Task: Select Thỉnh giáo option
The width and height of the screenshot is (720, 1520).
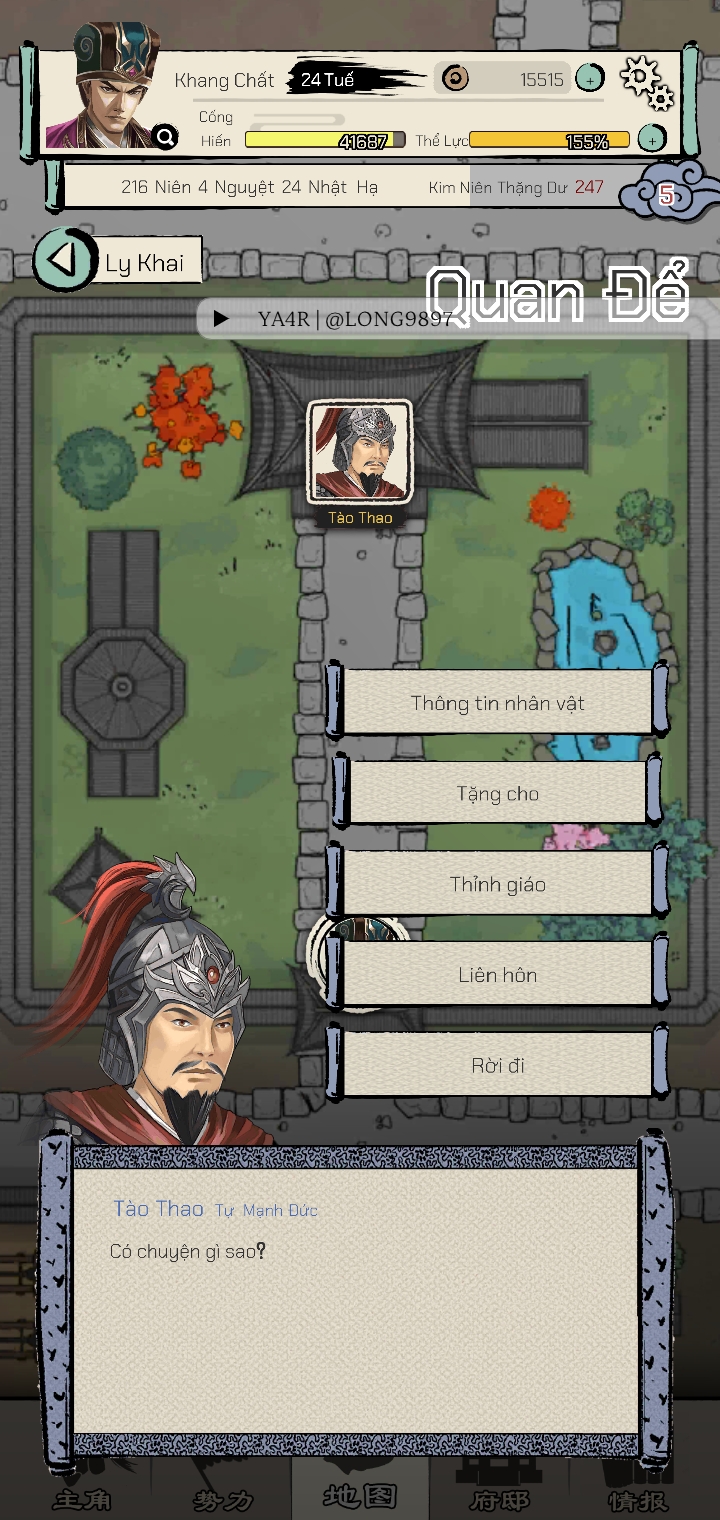Action: pyautogui.click(x=497, y=884)
